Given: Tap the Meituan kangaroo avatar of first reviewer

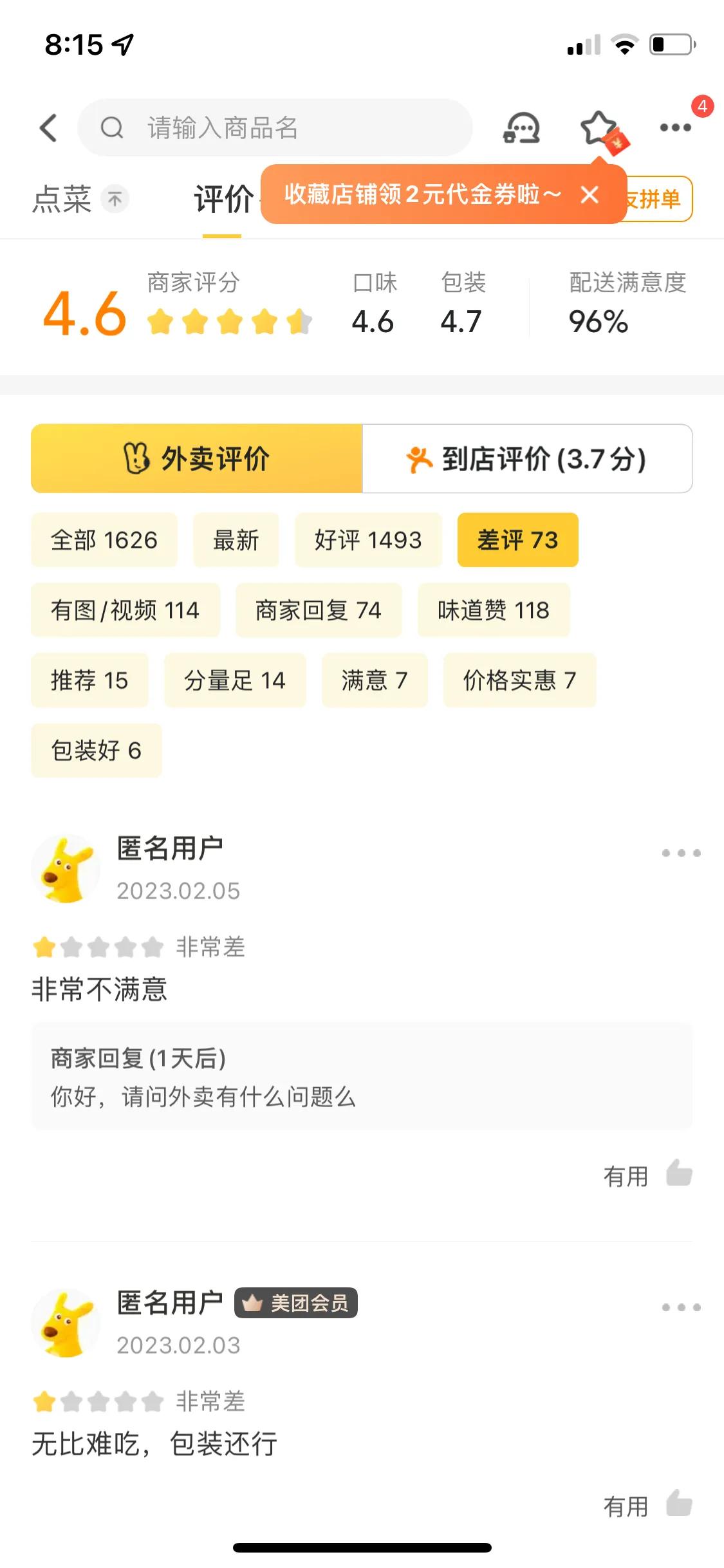Looking at the screenshot, I should [66, 868].
